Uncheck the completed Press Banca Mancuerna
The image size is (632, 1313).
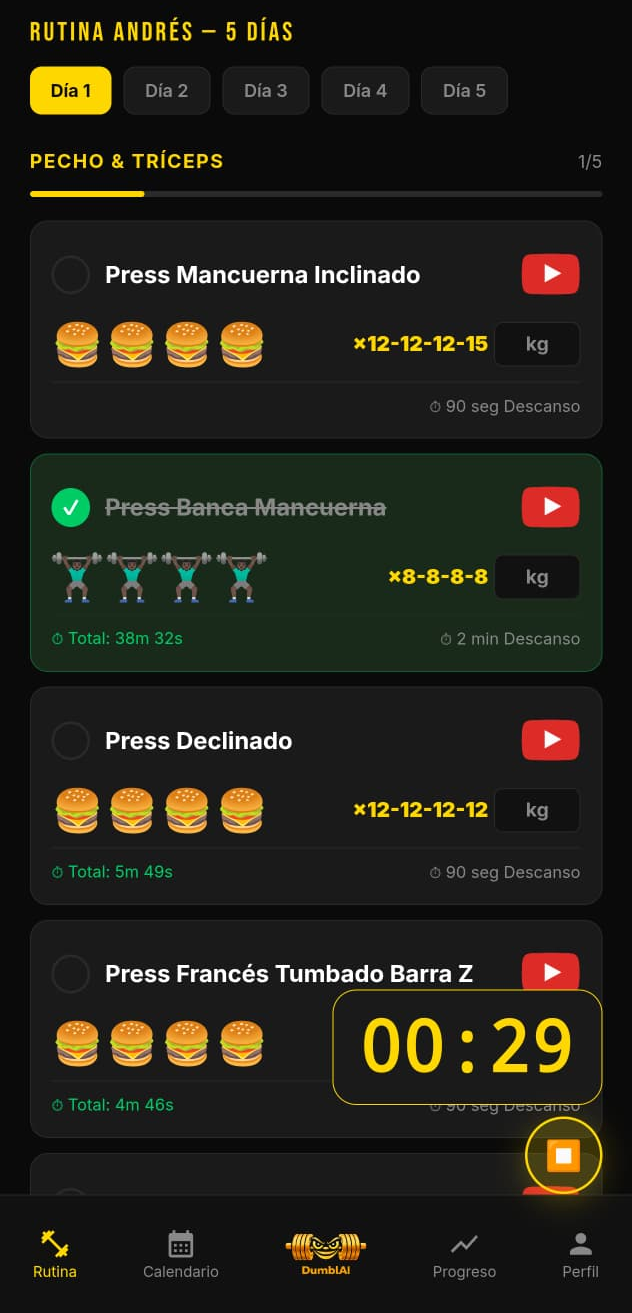(x=70, y=508)
